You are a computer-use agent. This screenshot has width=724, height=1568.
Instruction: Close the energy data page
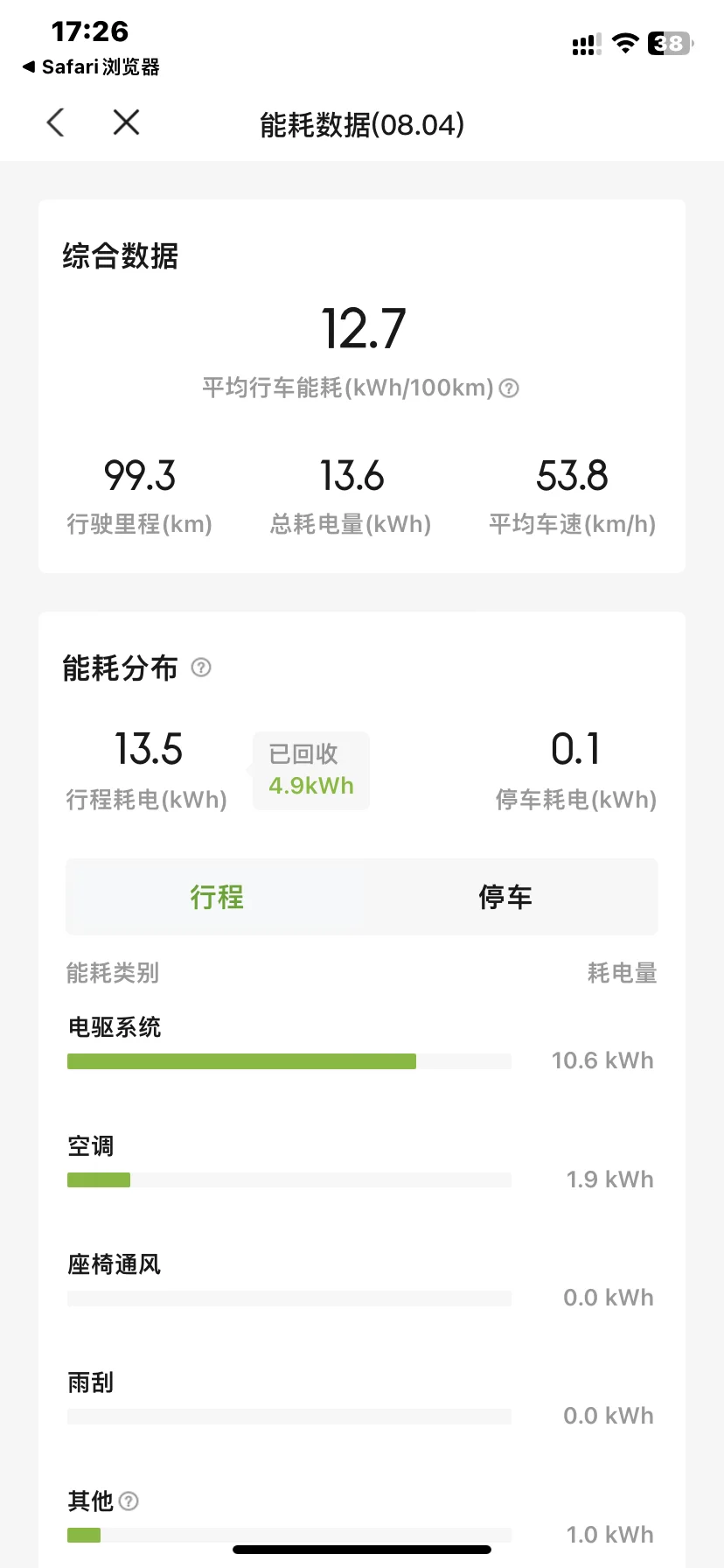127,122
